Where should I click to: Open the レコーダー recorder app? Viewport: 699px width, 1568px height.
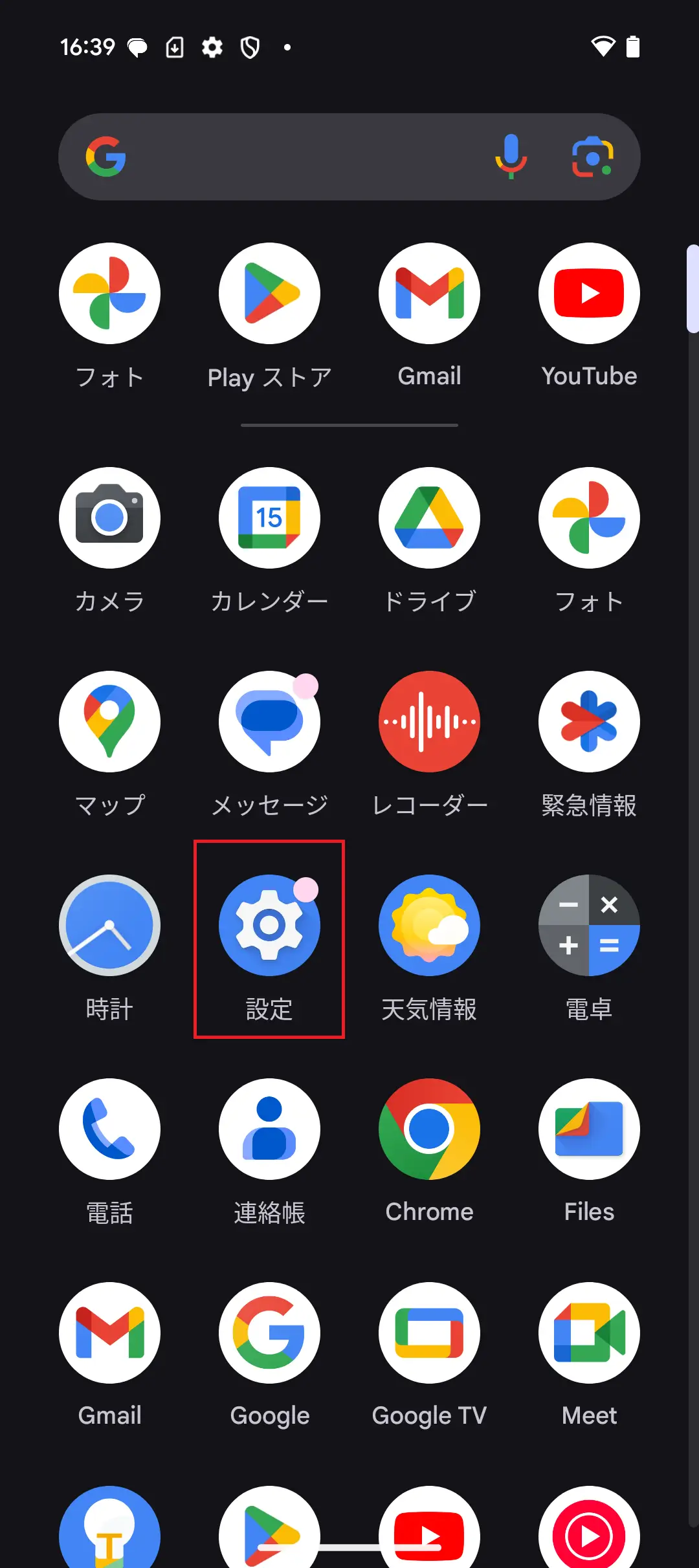(429, 721)
